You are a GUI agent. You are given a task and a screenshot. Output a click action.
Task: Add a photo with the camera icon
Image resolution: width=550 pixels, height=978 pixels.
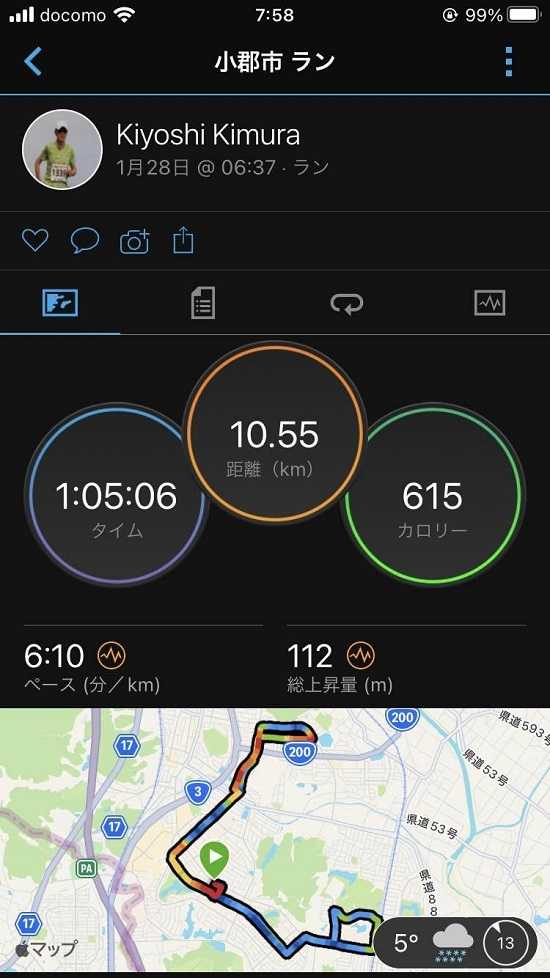[135, 241]
